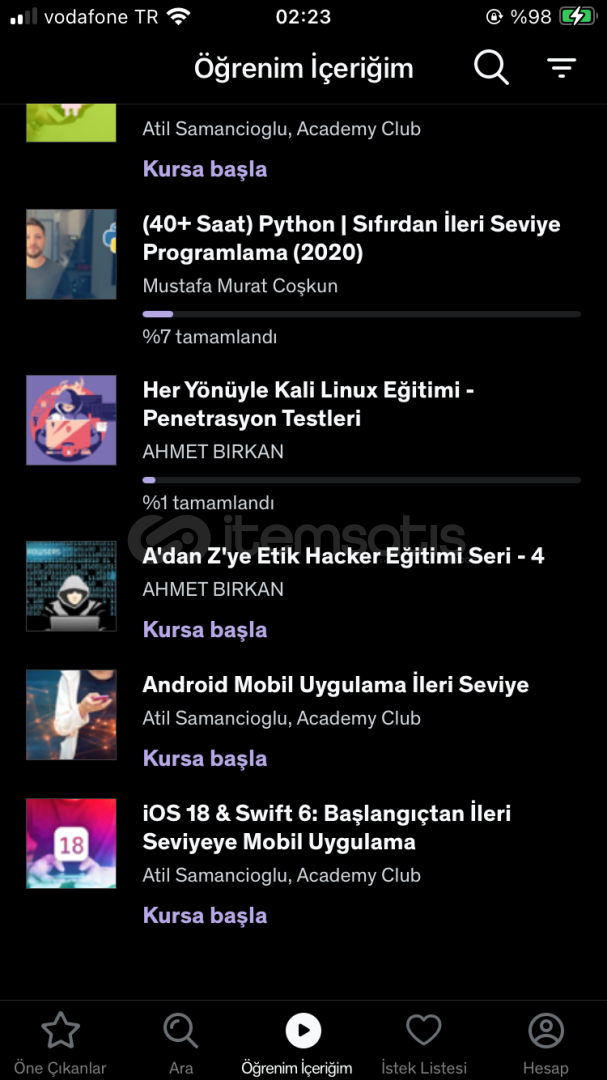Open the İstek Listesi tab

(424, 1042)
